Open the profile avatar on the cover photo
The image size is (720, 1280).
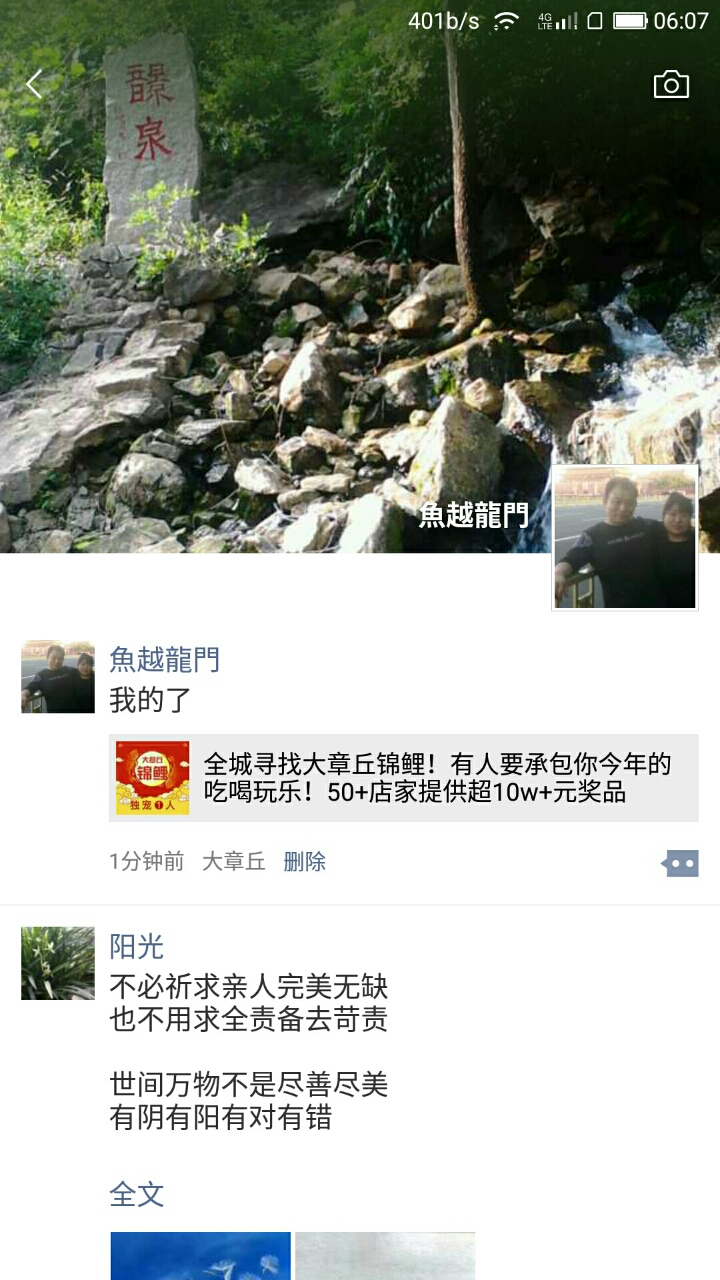625,537
